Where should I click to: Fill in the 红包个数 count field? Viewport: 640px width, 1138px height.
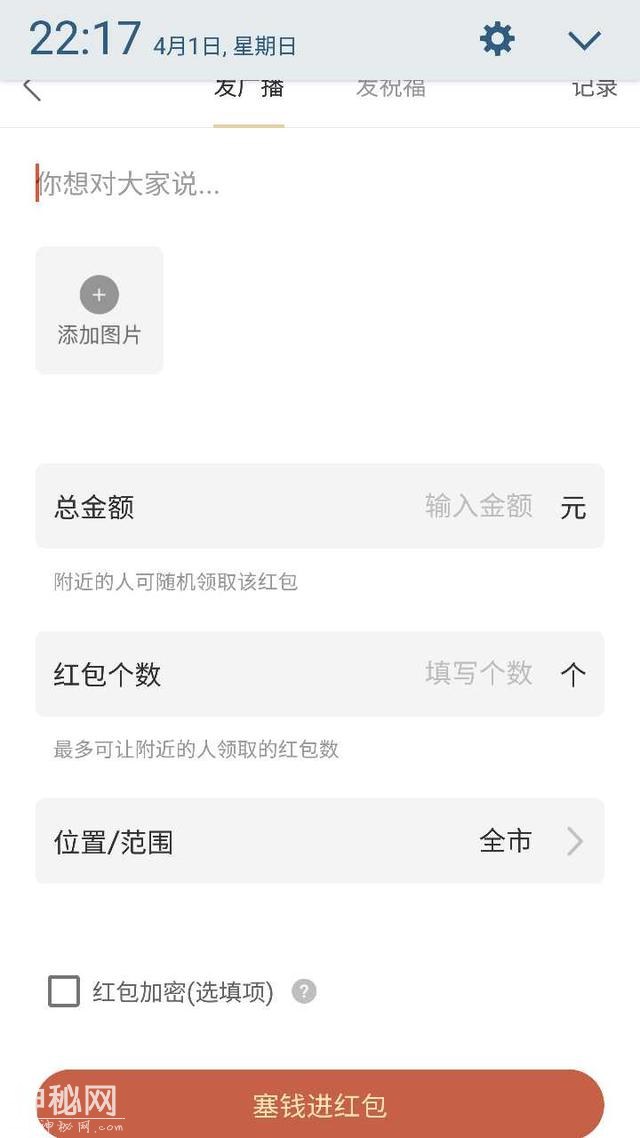point(478,674)
